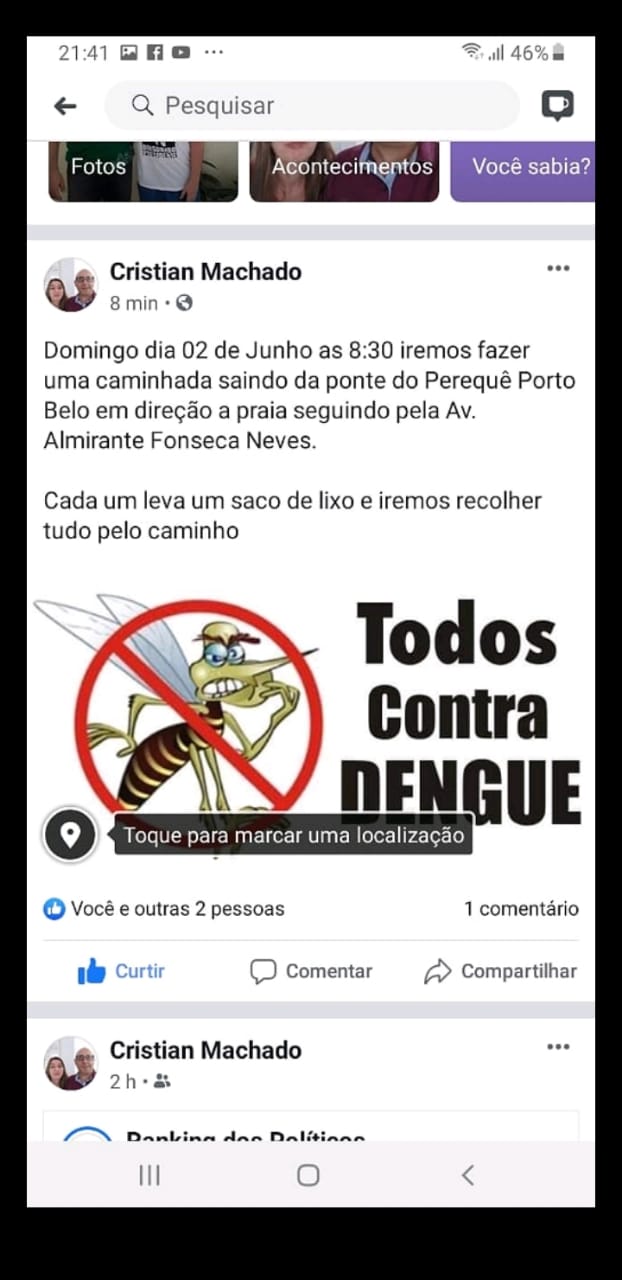
Task: Open overflow menu on the 2 h post
Action: (x=558, y=1047)
